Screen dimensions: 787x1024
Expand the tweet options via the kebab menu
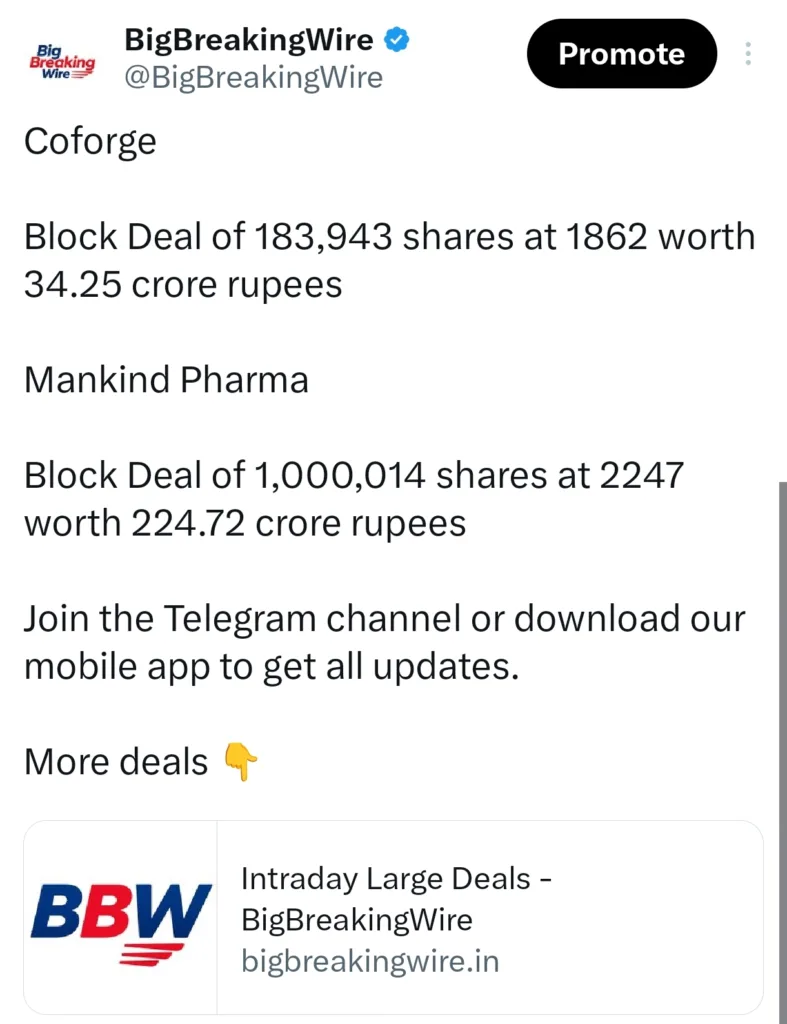747,54
